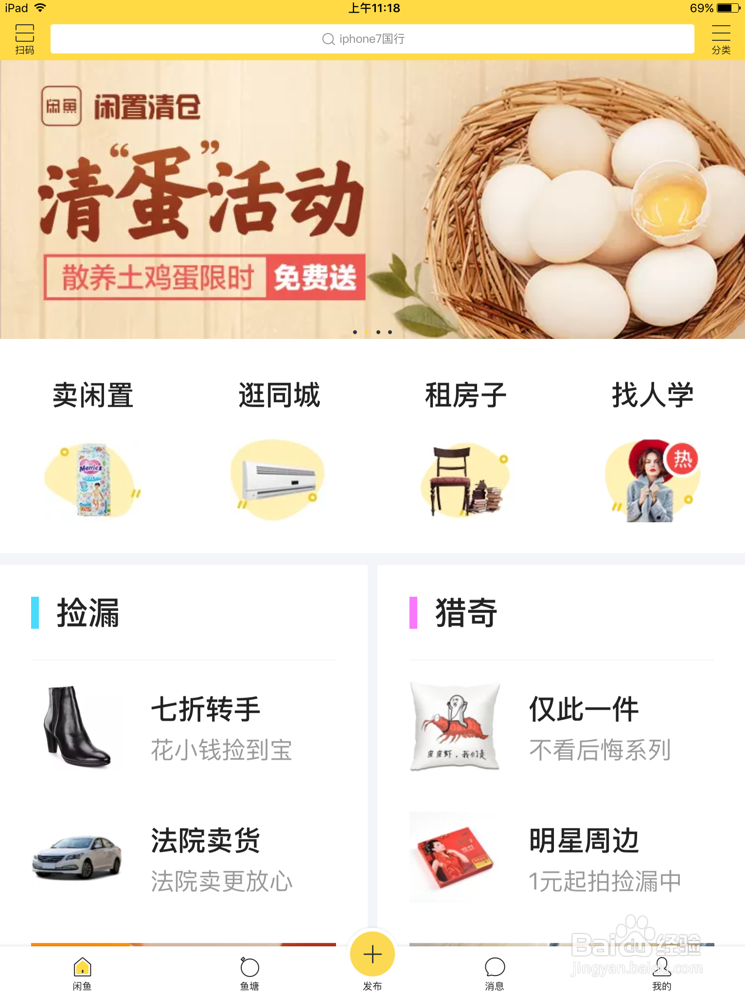745x994 pixels.
Task: Switch to the 闲鱼 home tab
Action: [83, 972]
